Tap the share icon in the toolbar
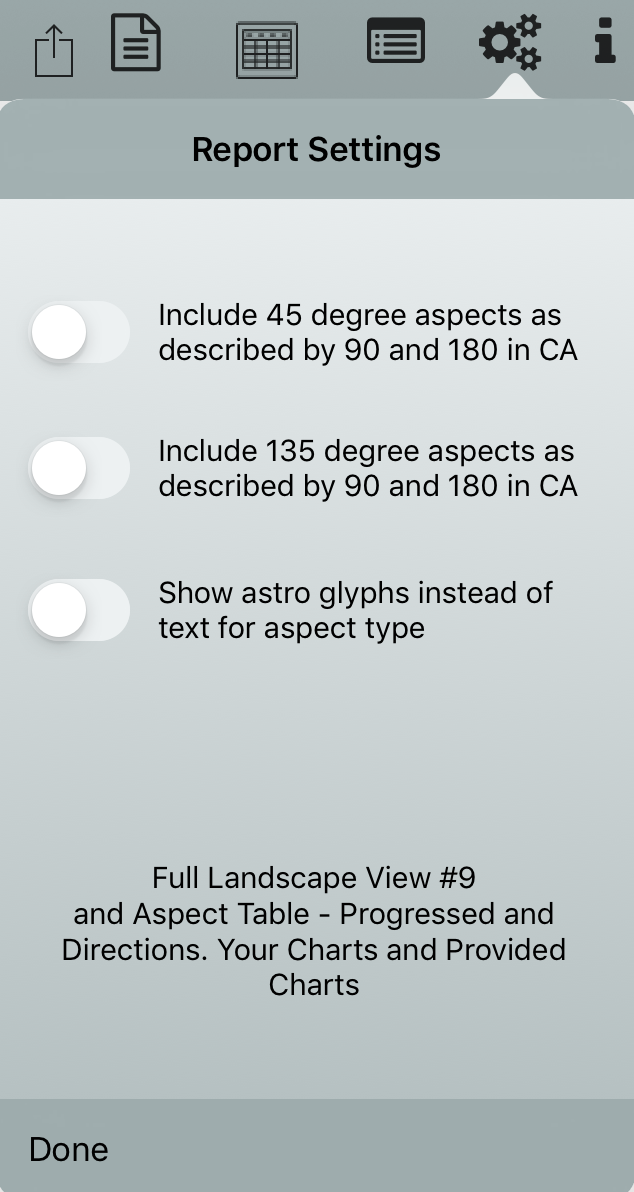 54,50
